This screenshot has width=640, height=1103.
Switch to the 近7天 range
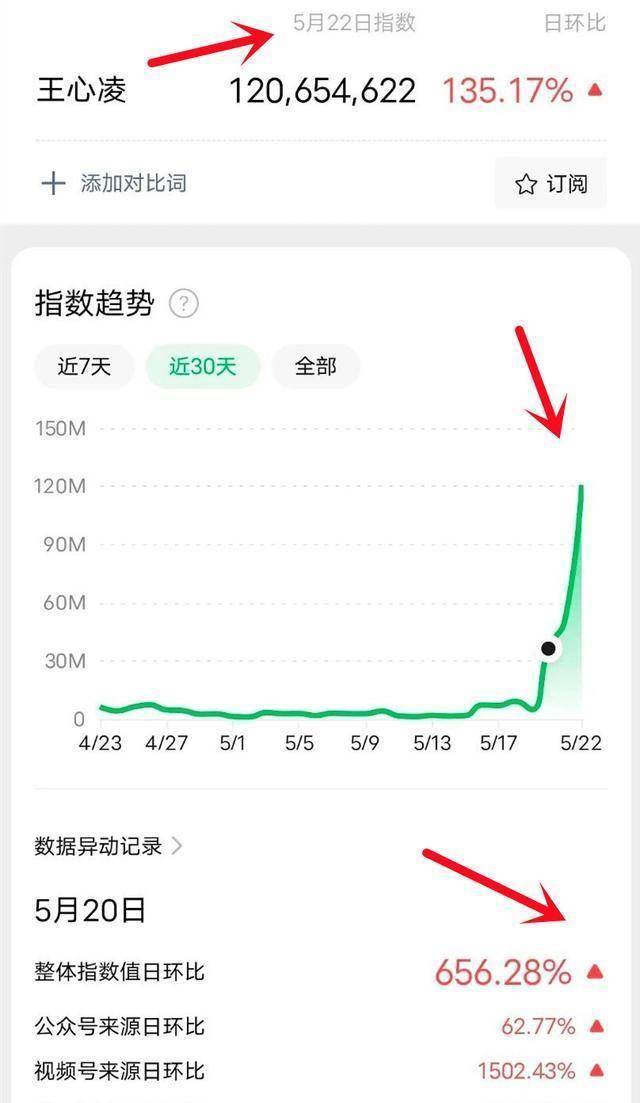click(x=84, y=366)
